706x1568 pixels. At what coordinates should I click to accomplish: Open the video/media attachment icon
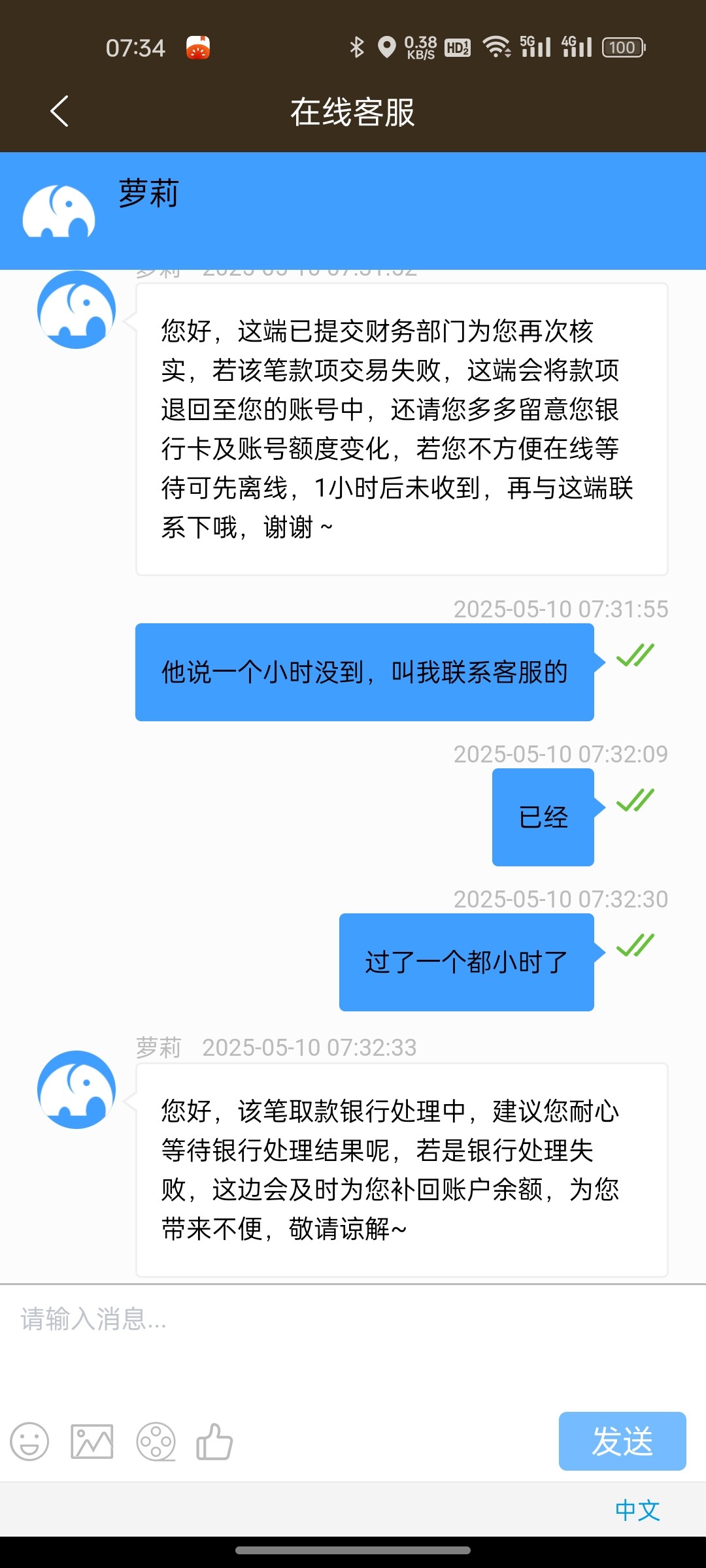155,1443
